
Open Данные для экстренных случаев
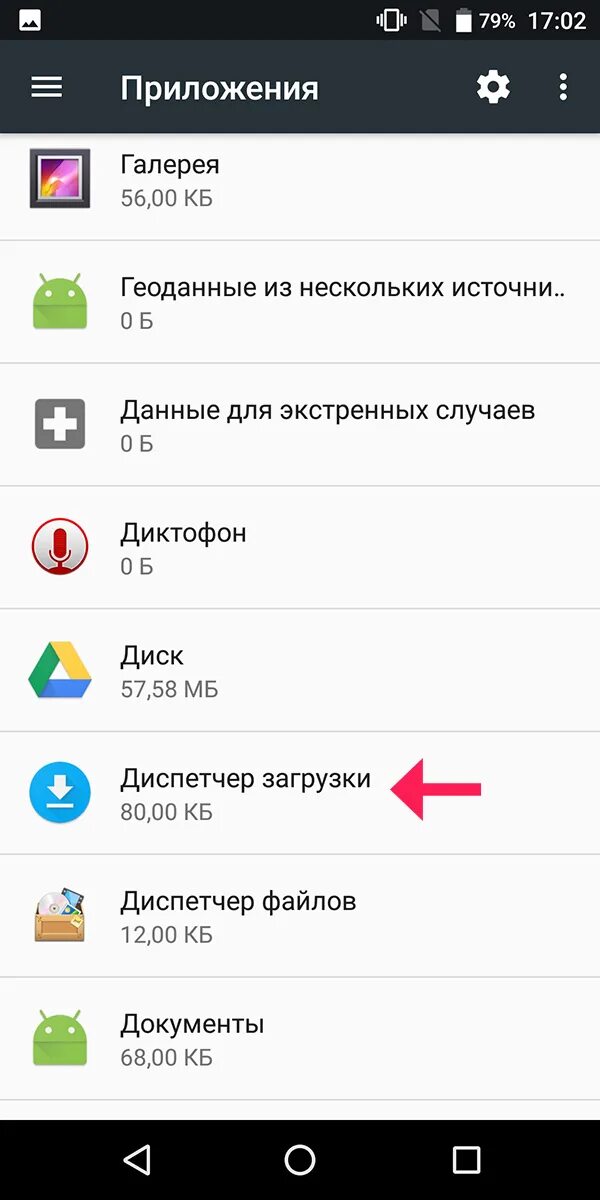(300, 425)
